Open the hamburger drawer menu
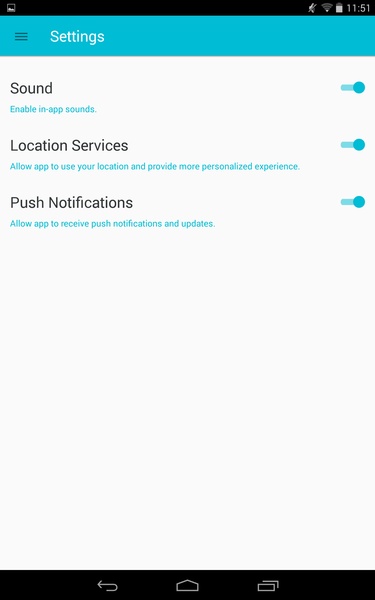 21,37
